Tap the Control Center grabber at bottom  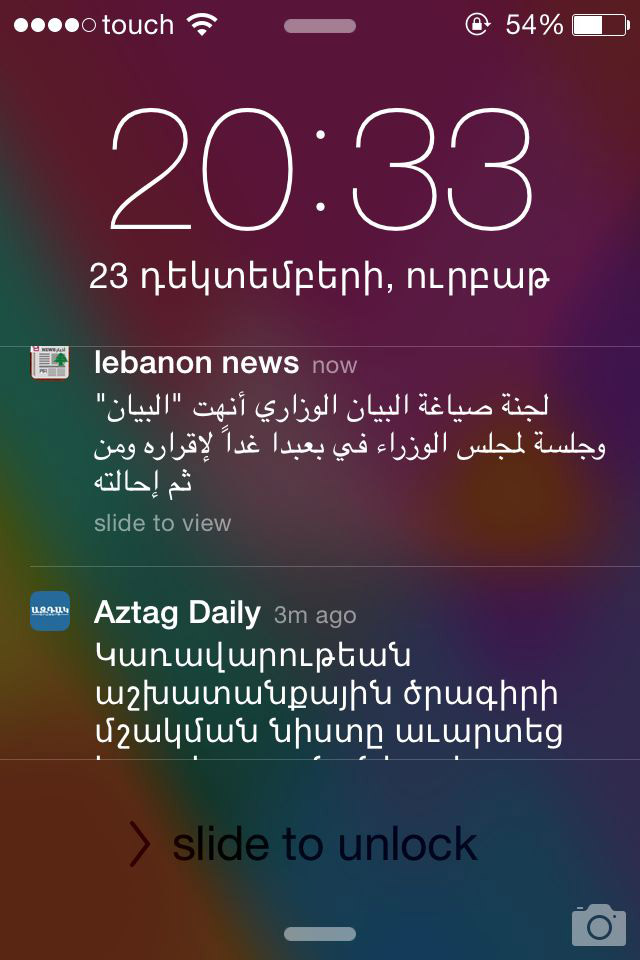click(320, 934)
